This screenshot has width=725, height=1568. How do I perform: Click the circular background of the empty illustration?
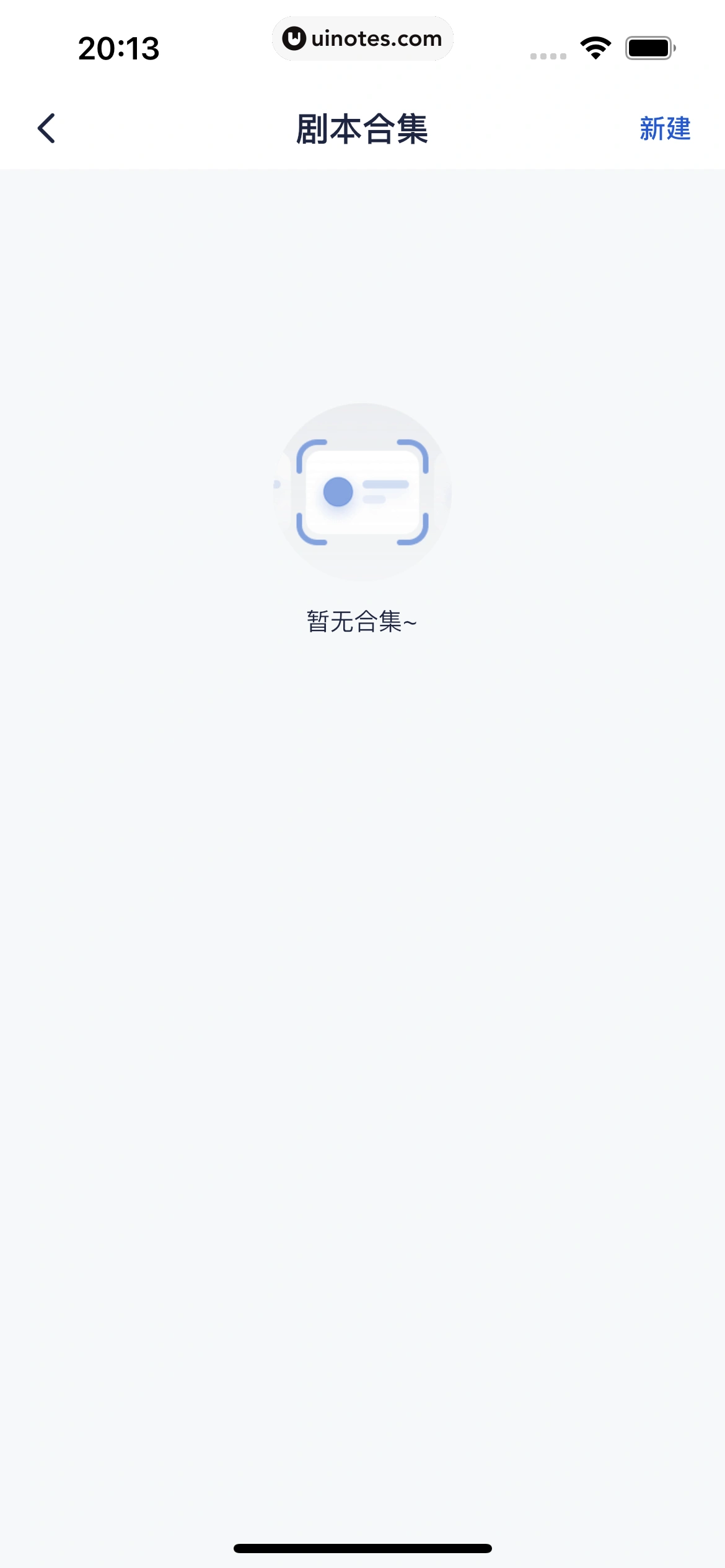pyautogui.click(x=362, y=492)
